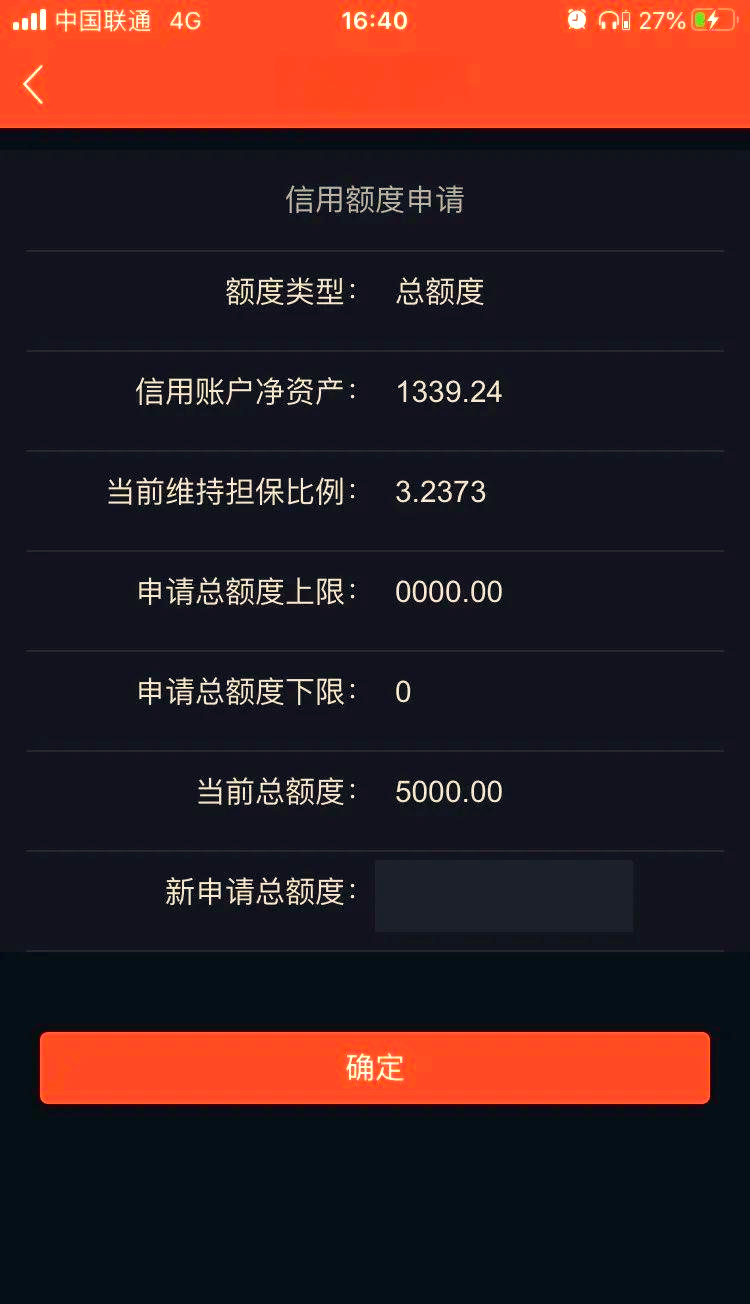Tap the current quota value 5000.00
The width and height of the screenshot is (750, 1304).
pyautogui.click(x=452, y=792)
